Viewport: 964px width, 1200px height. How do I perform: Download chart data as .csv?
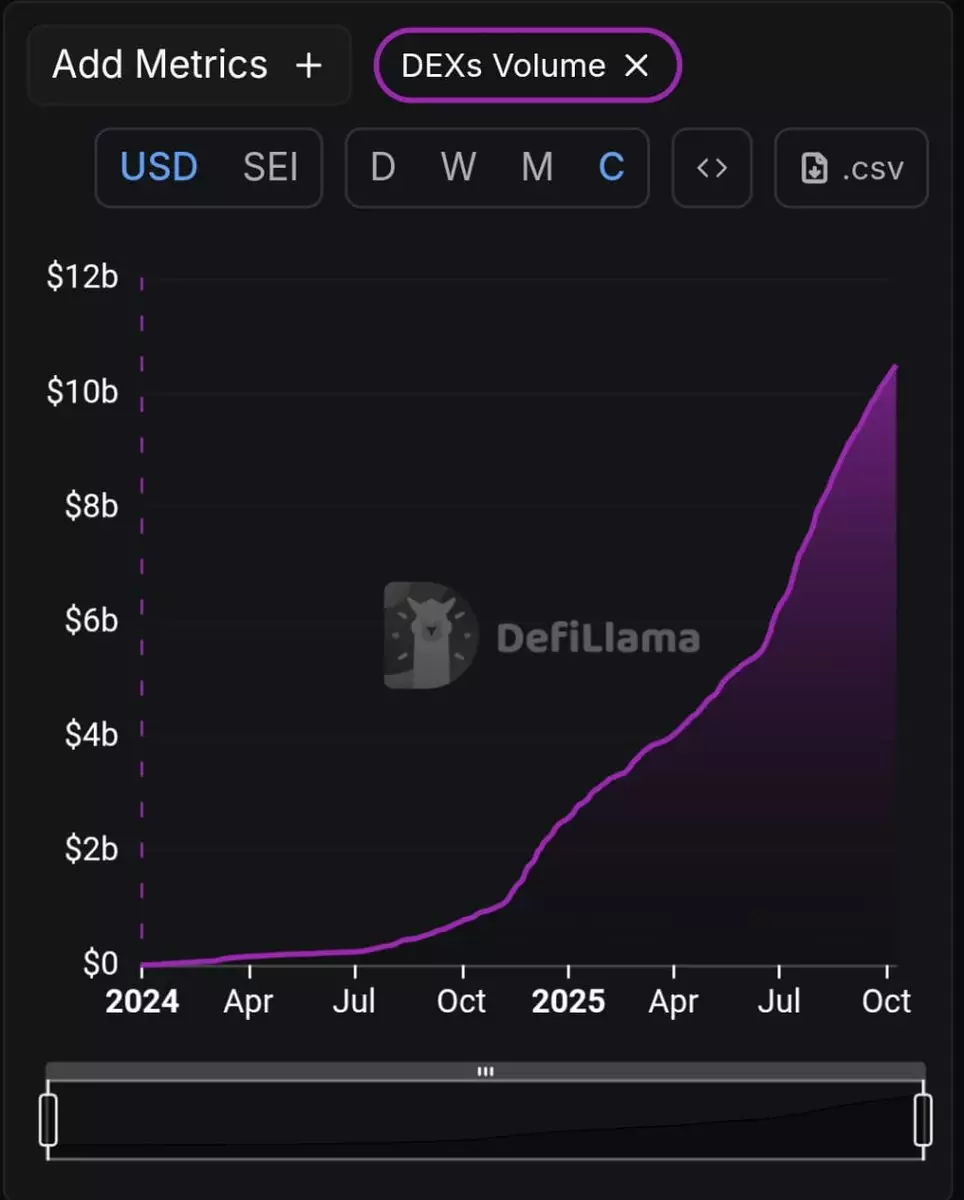852,168
